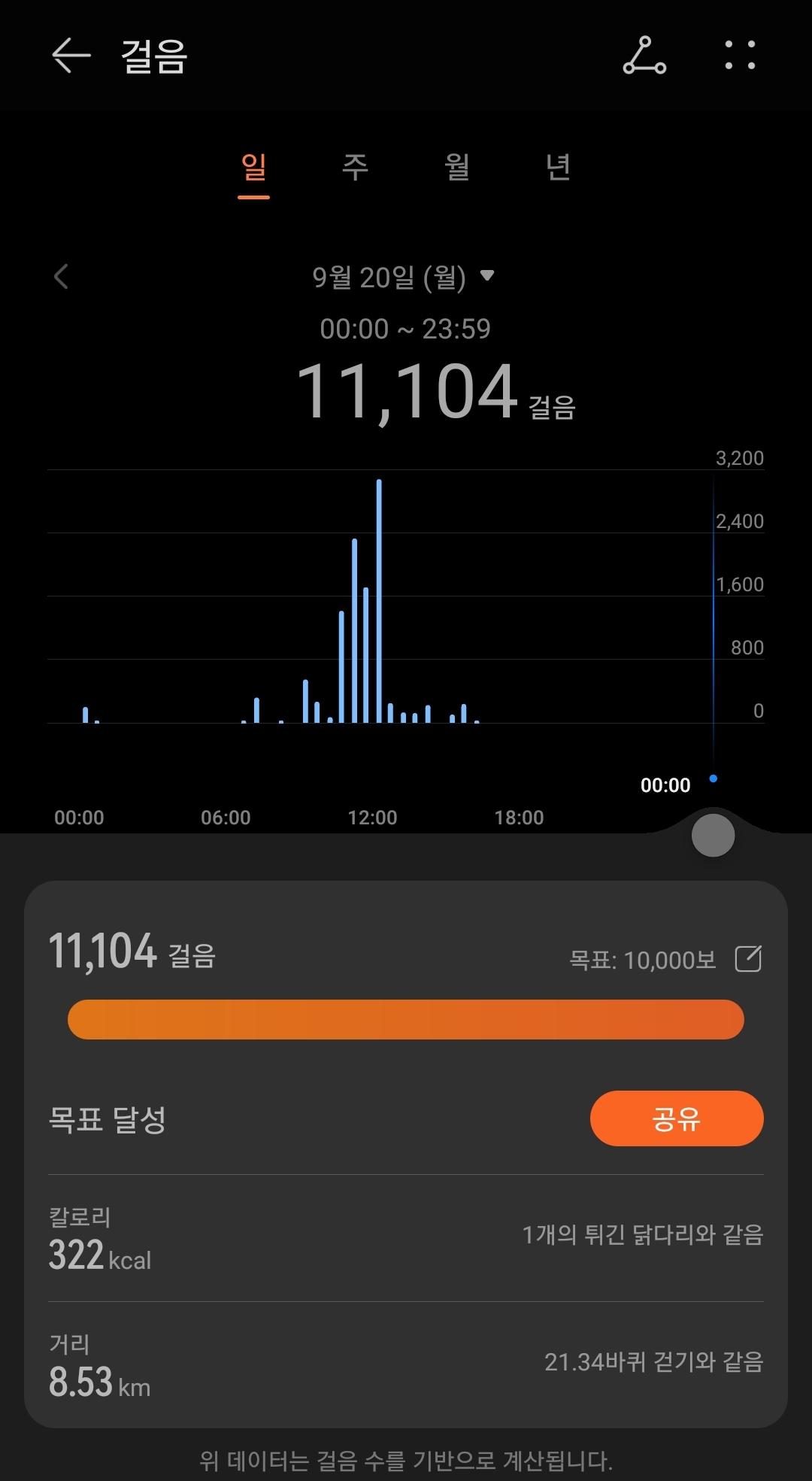The image size is (812, 1481).
Task: Open the route share icon in header
Action: click(x=644, y=56)
